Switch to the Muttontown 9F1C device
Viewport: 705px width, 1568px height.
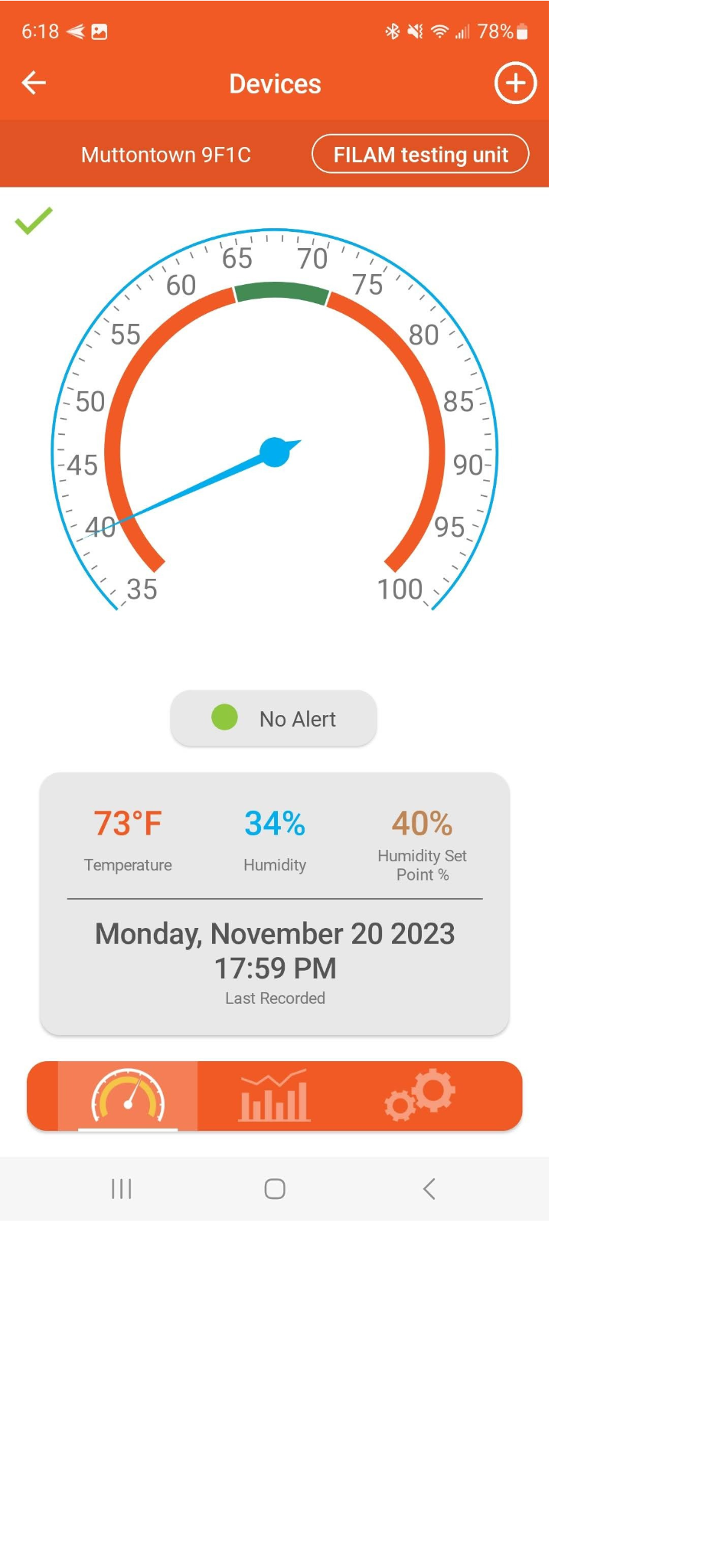pos(166,155)
